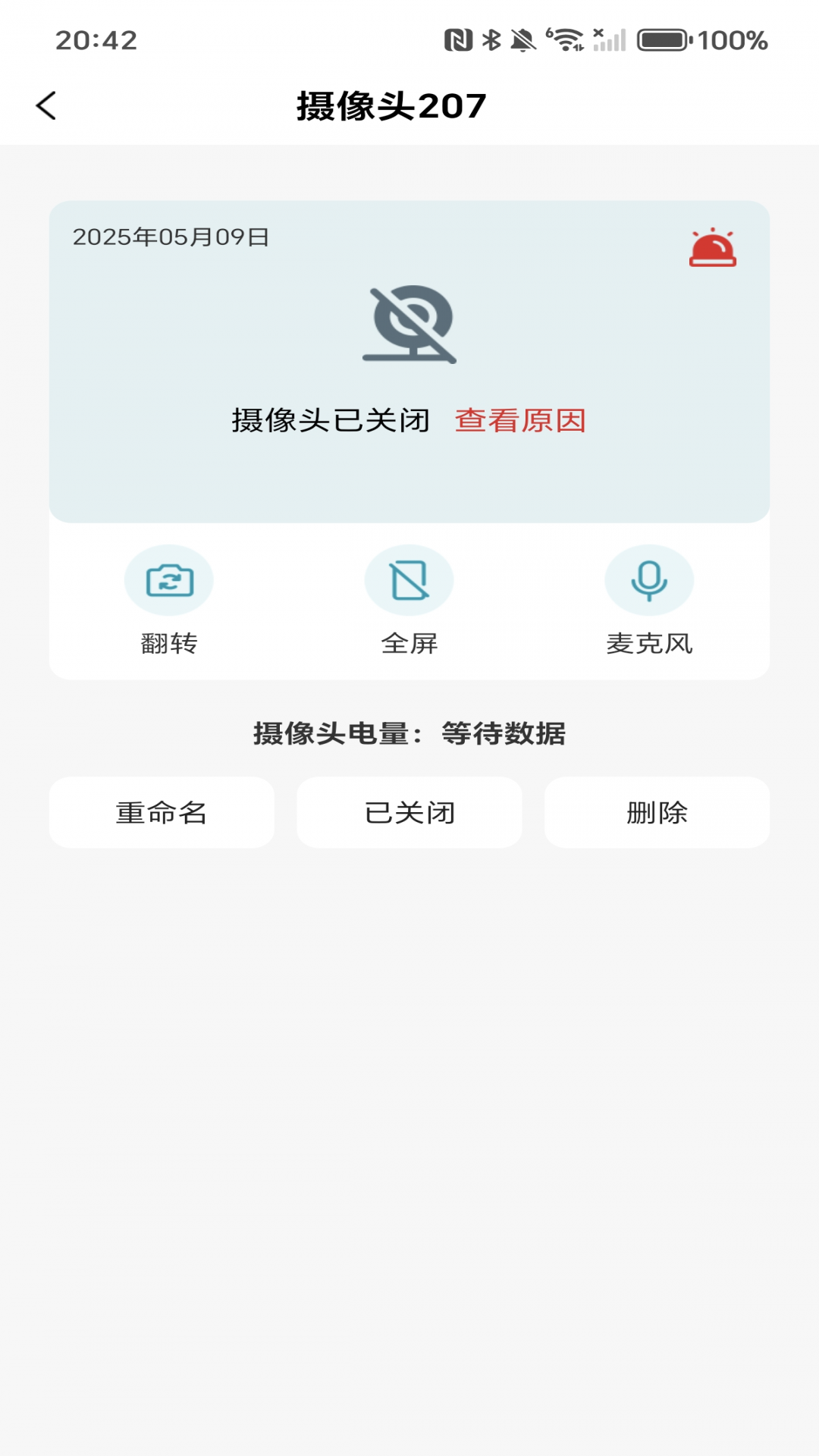Select 删除 to remove the camera
The height and width of the screenshot is (1456, 819).
tap(657, 812)
